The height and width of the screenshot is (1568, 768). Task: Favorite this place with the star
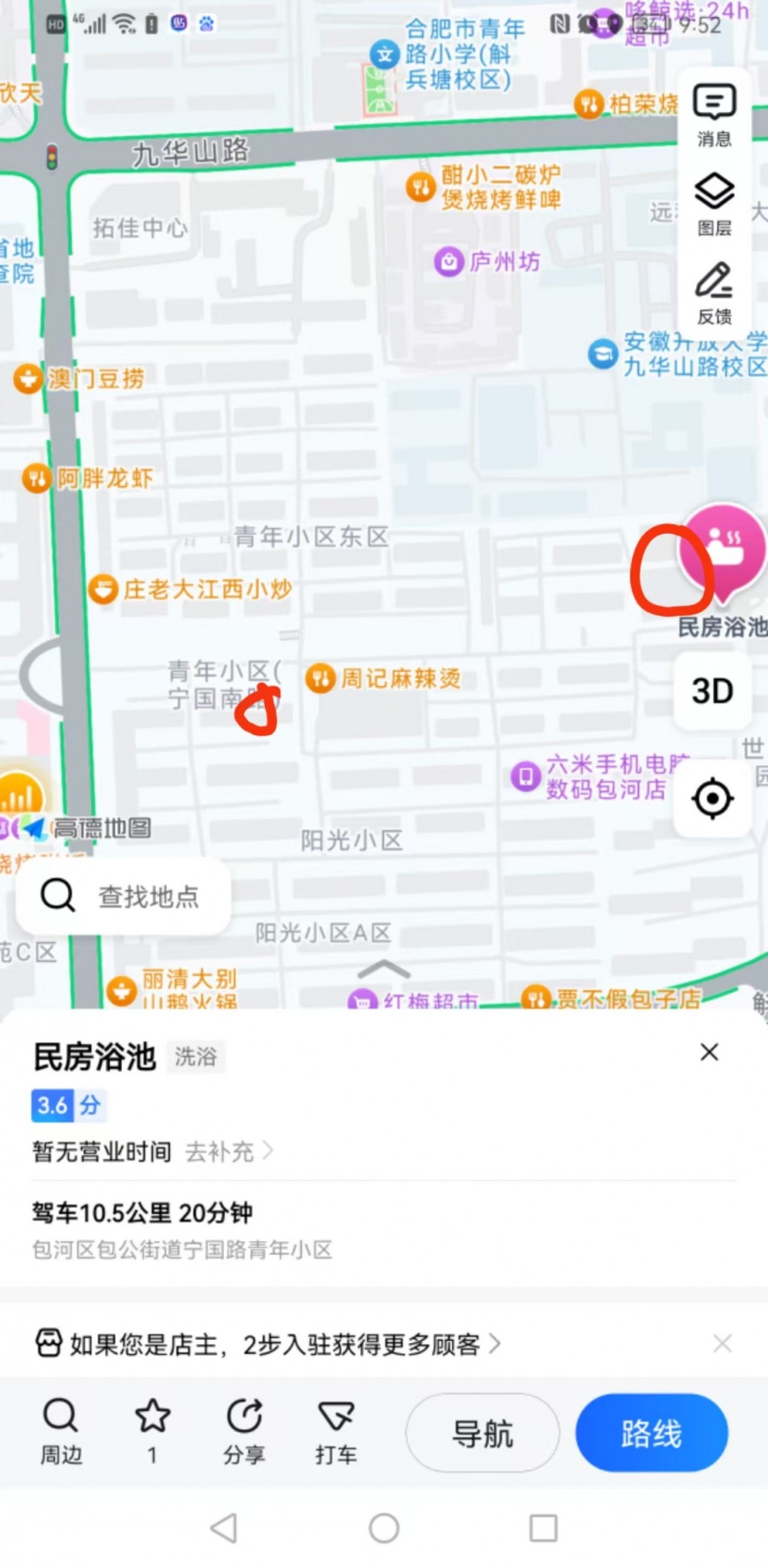point(152,1431)
